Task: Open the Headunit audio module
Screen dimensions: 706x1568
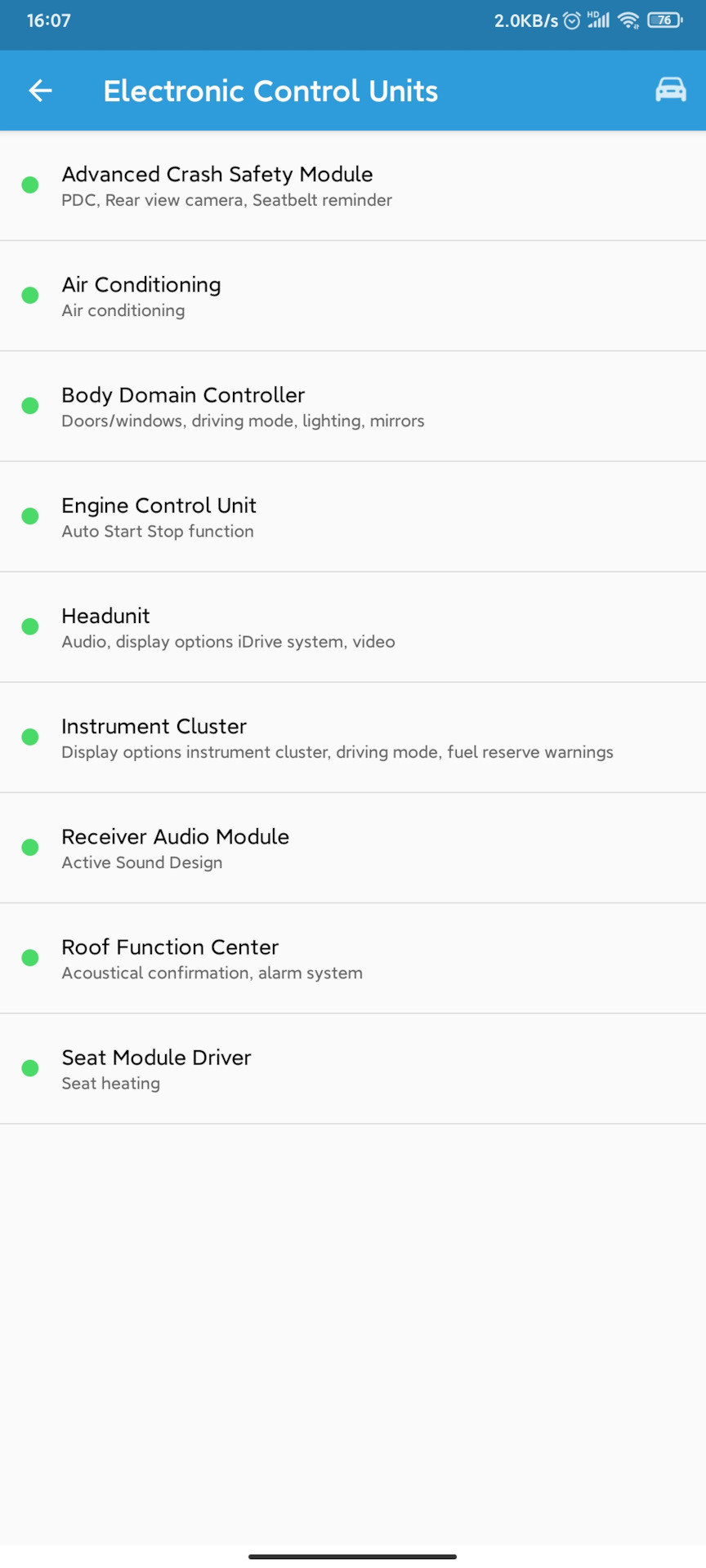Action: click(x=353, y=626)
